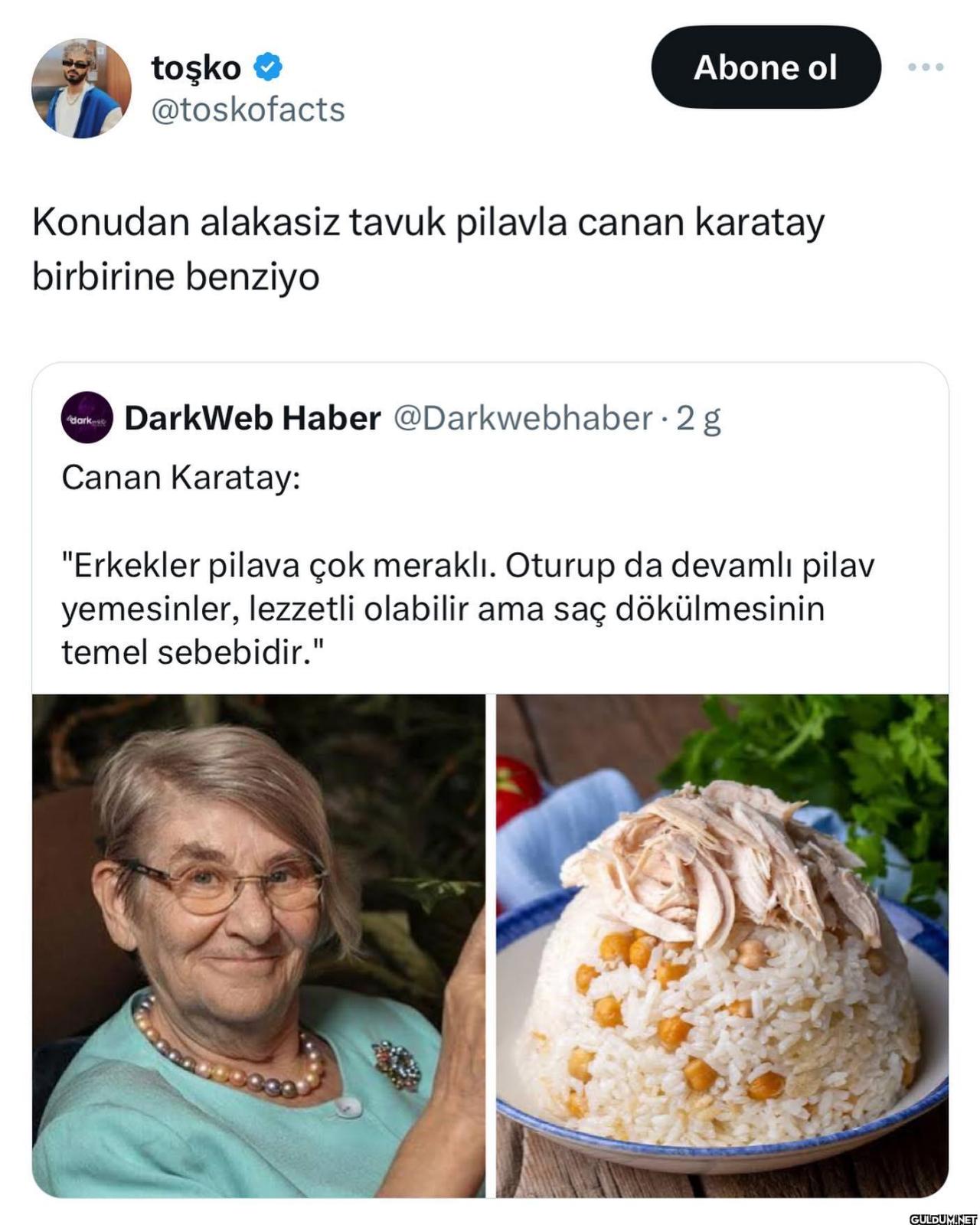This screenshot has width=980, height=1225.
Task: Open the quoted photo of the woman
Action: (259, 945)
